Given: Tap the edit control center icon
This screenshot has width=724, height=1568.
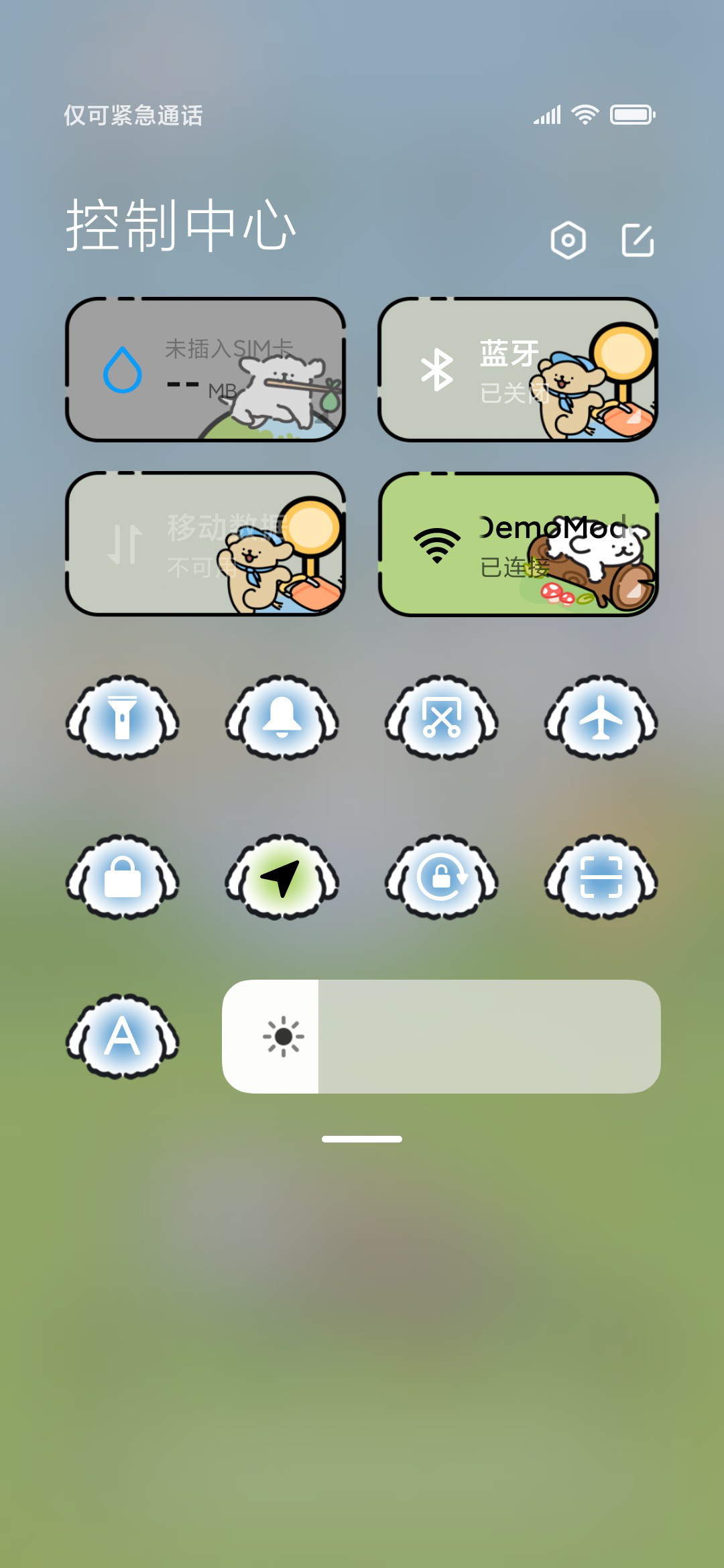Looking at the screenshot, I should pyautogui.click(x=638, y=240).
